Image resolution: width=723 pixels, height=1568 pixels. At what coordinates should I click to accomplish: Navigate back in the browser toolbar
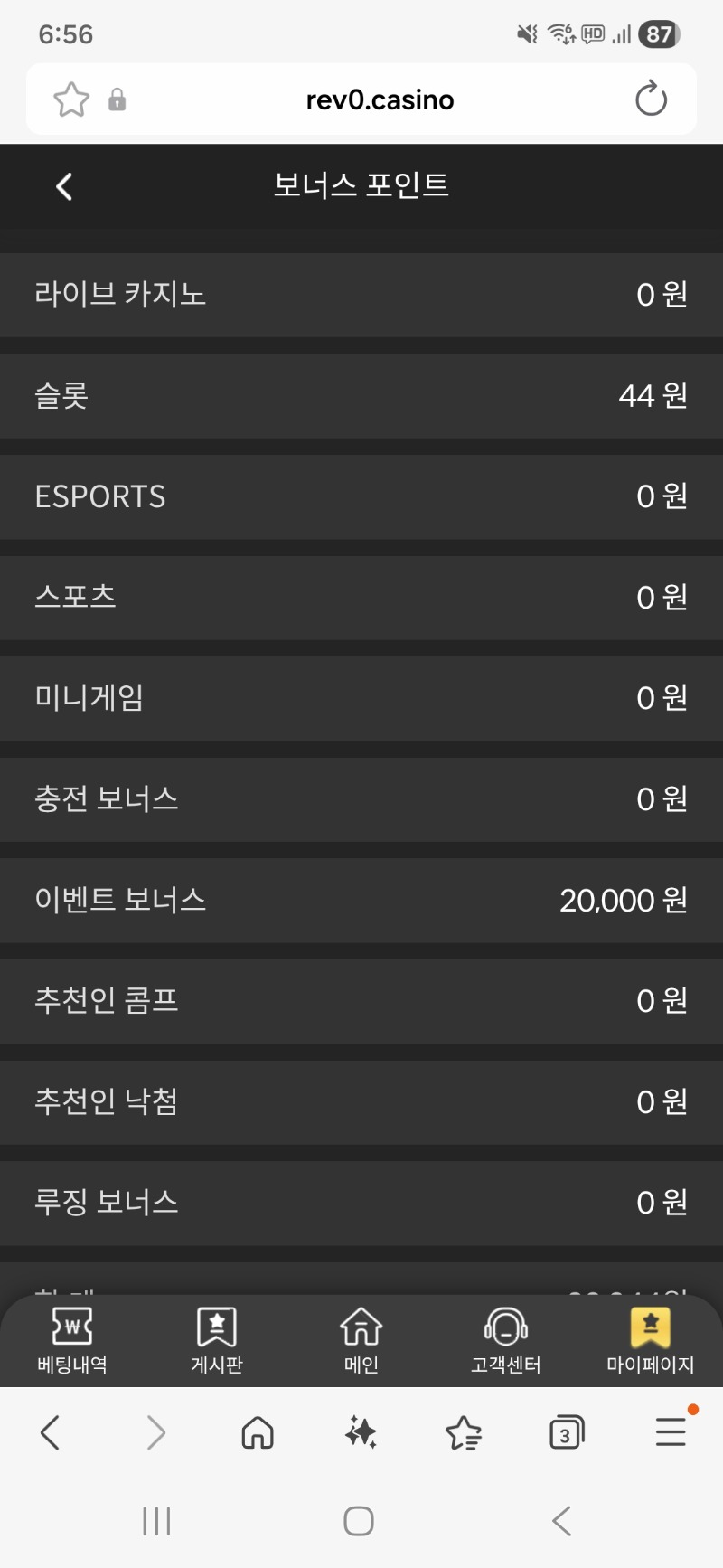pyautogui.click(x=51, y=1433)
